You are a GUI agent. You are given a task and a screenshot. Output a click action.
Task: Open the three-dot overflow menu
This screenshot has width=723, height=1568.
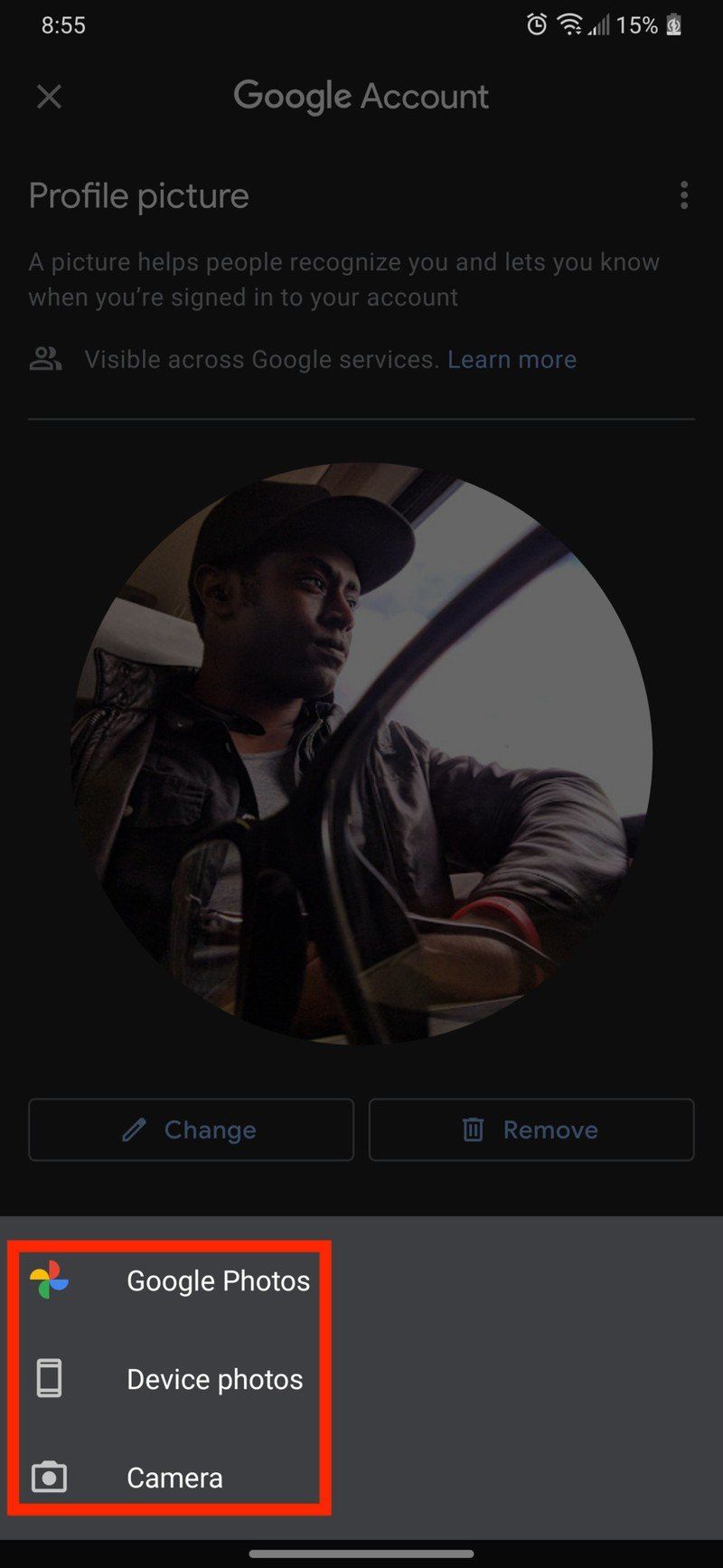(684, 195)
